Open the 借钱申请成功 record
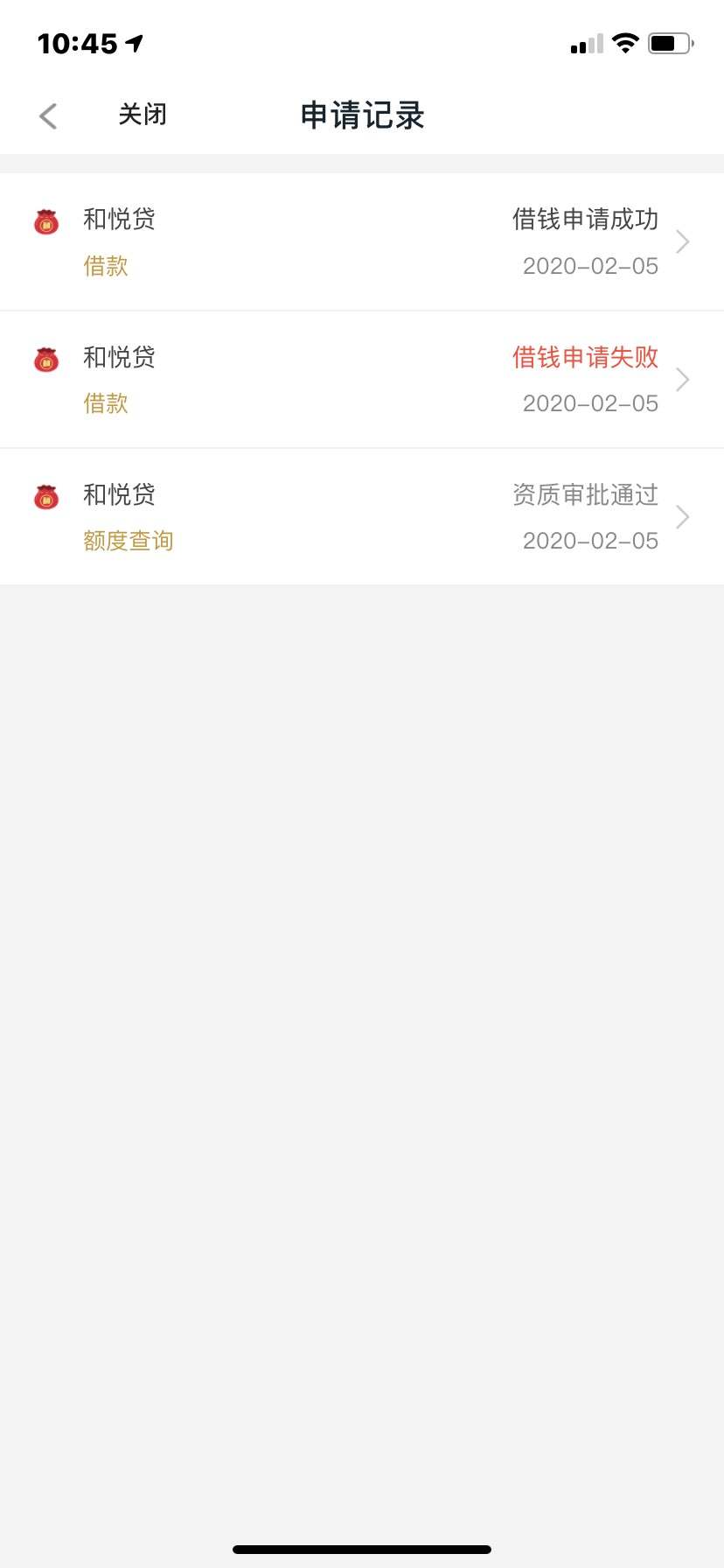The image size is (724, 1568). (x=362, y=241)
